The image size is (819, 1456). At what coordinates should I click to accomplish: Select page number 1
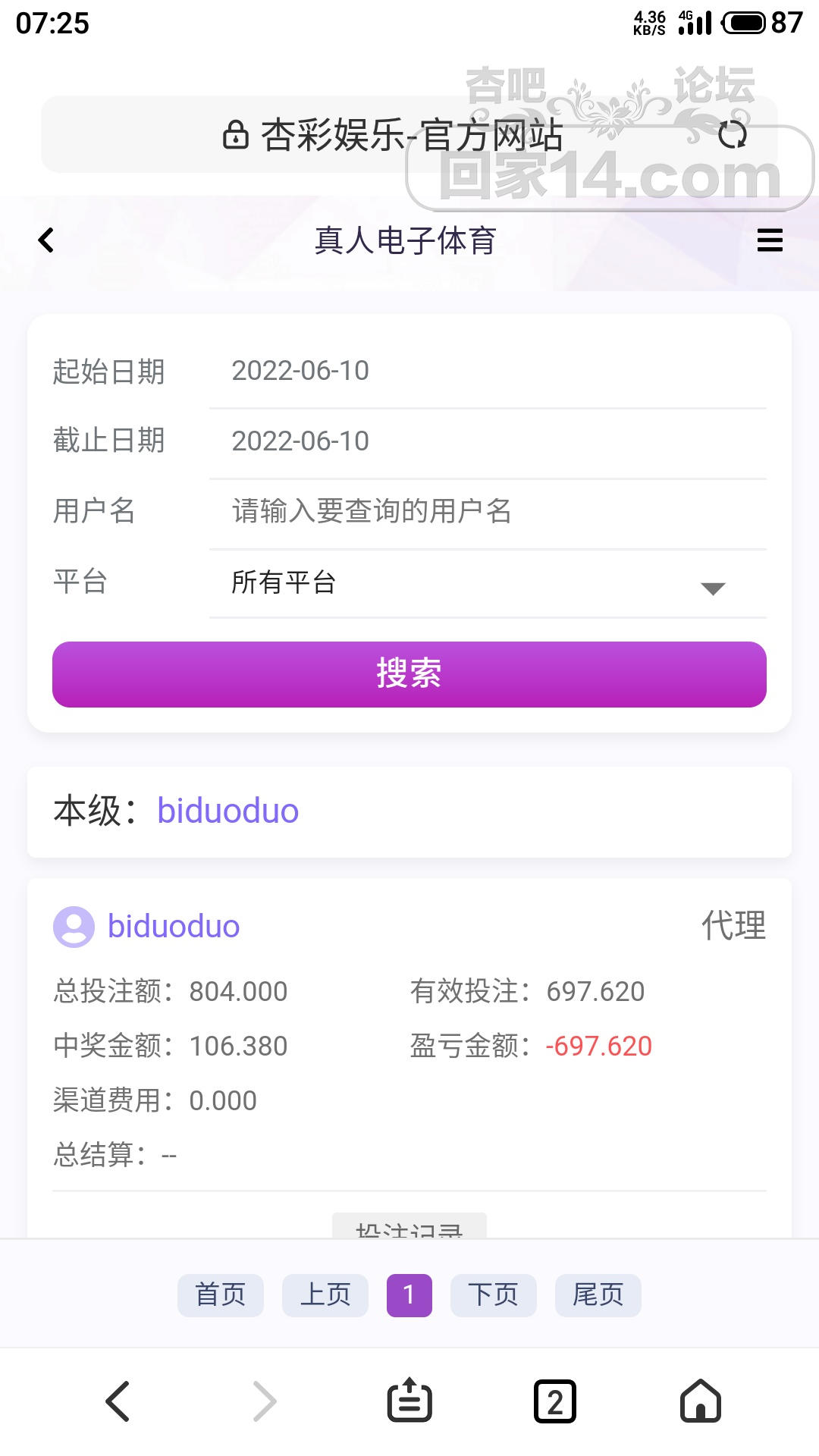point(409,1295)
